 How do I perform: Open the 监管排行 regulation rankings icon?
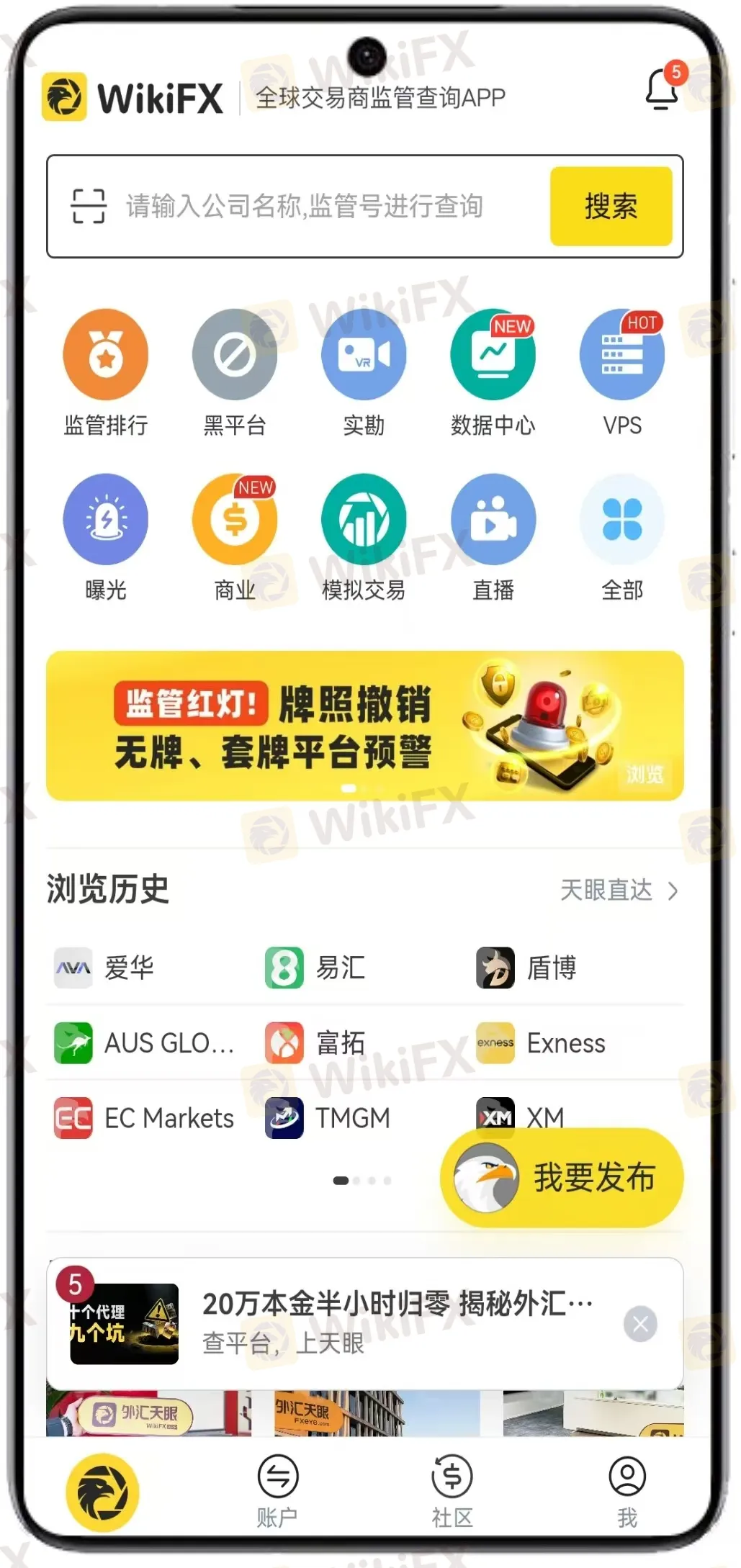(106, 354)
